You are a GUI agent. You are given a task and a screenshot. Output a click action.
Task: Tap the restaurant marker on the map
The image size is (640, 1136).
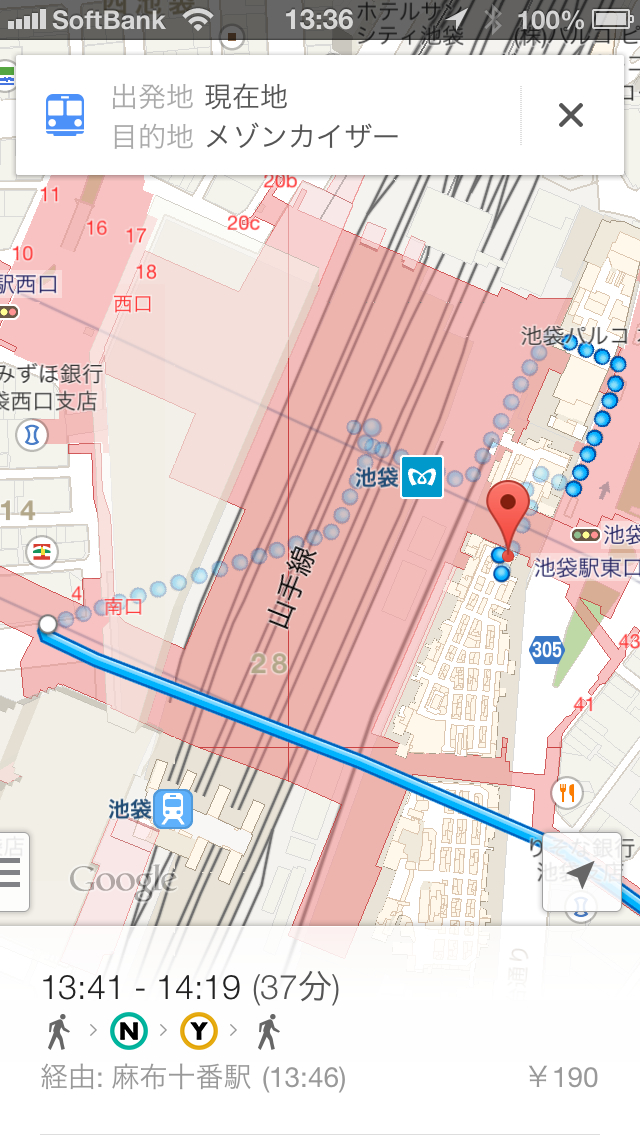pos(568,793)
